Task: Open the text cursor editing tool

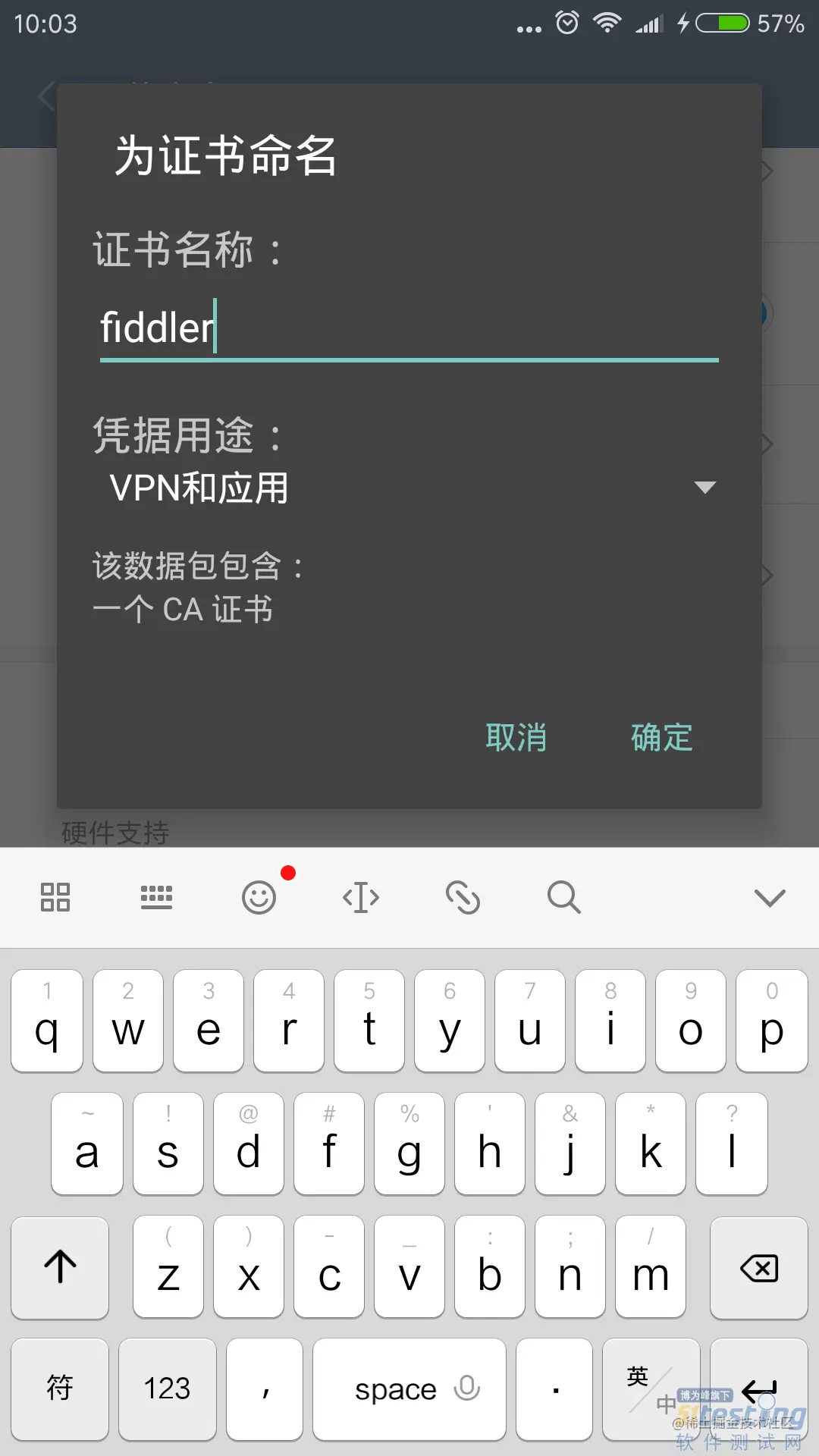Action: point(361,898)
